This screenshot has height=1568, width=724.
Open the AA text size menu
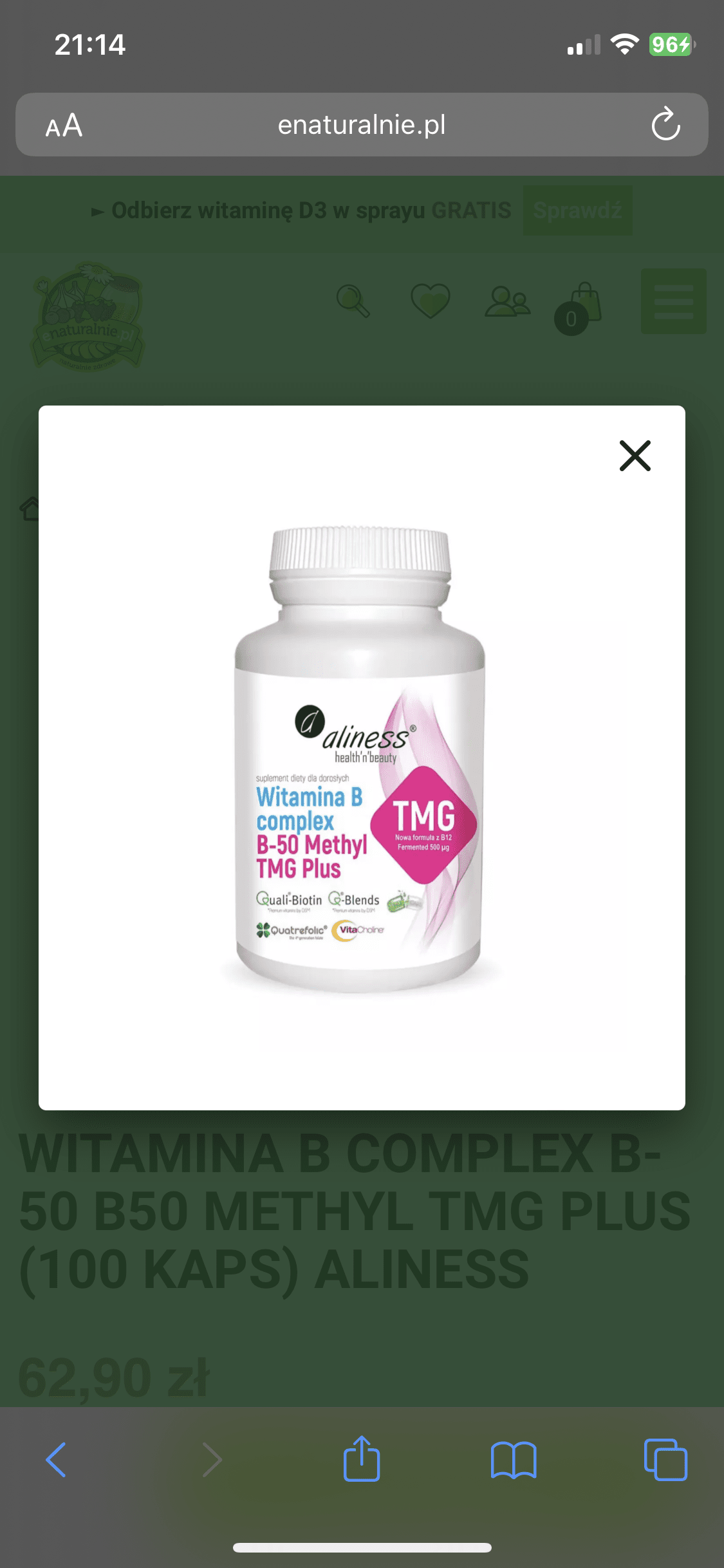[x=64, y=125]
